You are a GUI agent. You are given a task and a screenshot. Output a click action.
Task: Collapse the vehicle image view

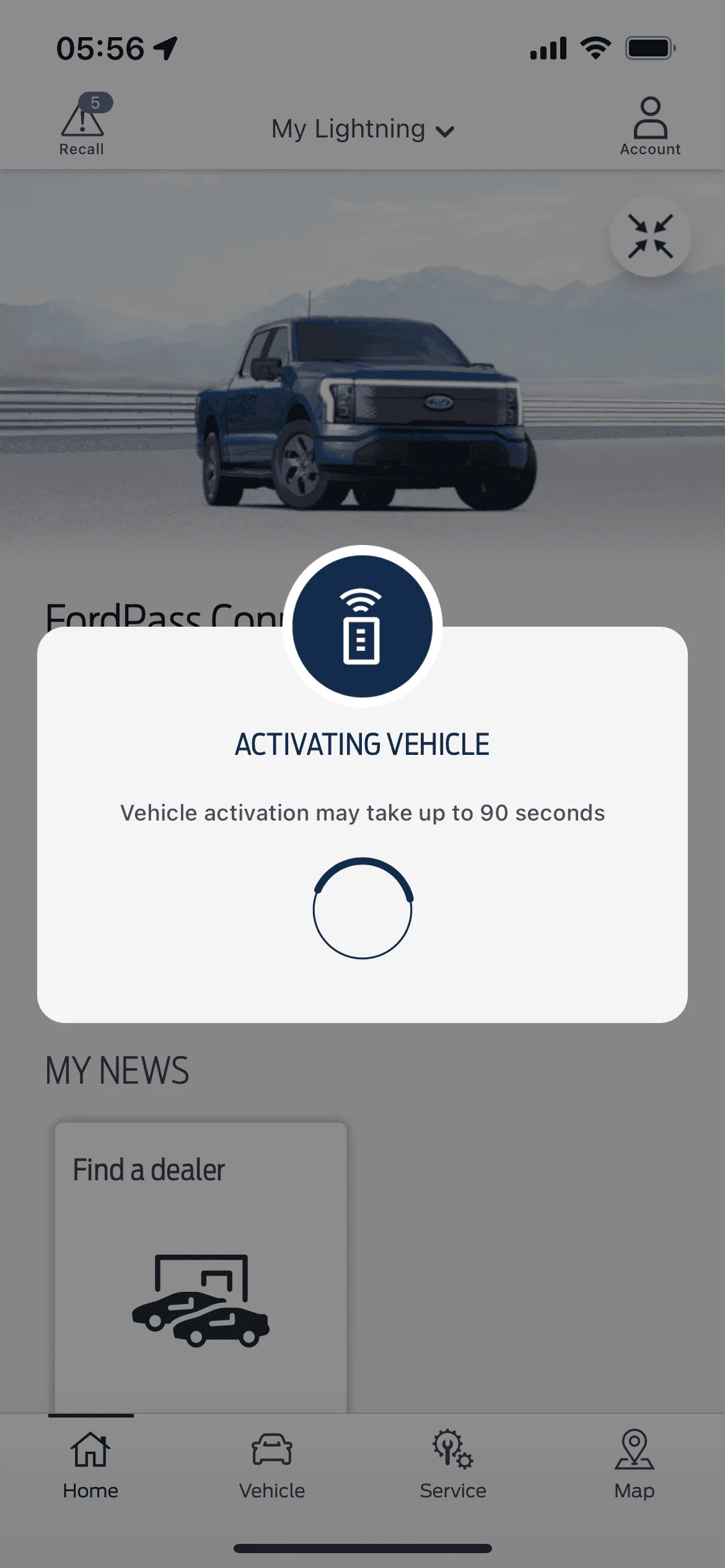pyautogui.click(x=650, y=236)
